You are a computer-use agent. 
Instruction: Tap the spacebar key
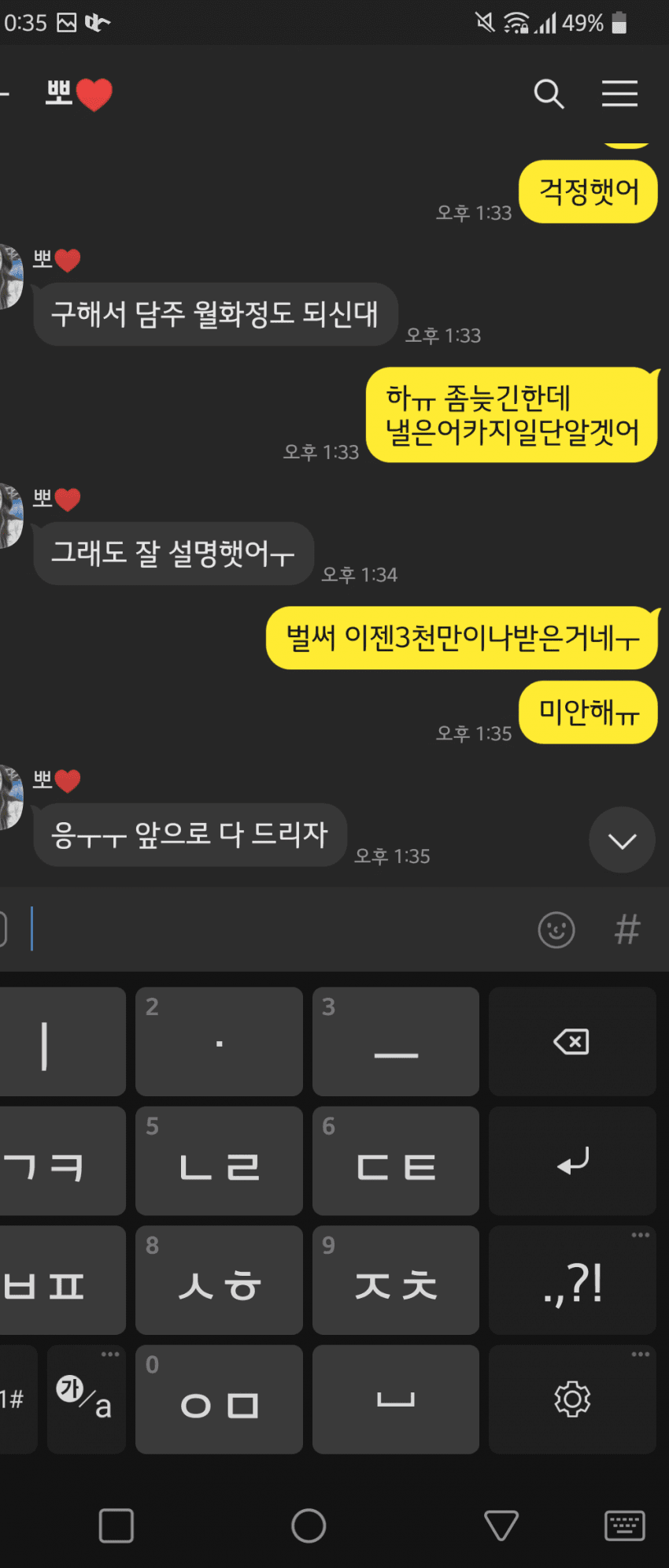coord(395,1399)
